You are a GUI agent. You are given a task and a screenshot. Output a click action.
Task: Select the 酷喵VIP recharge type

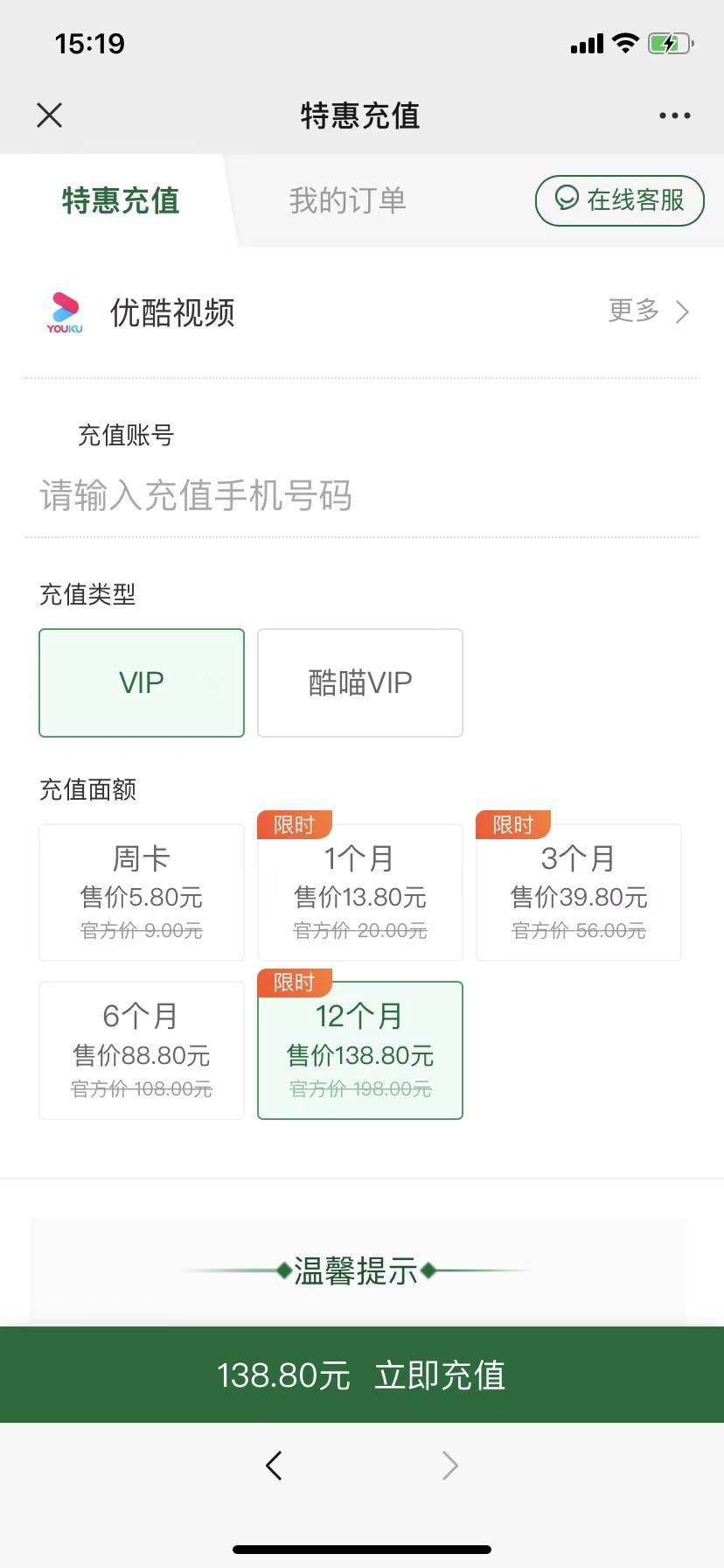coord(359,682)
